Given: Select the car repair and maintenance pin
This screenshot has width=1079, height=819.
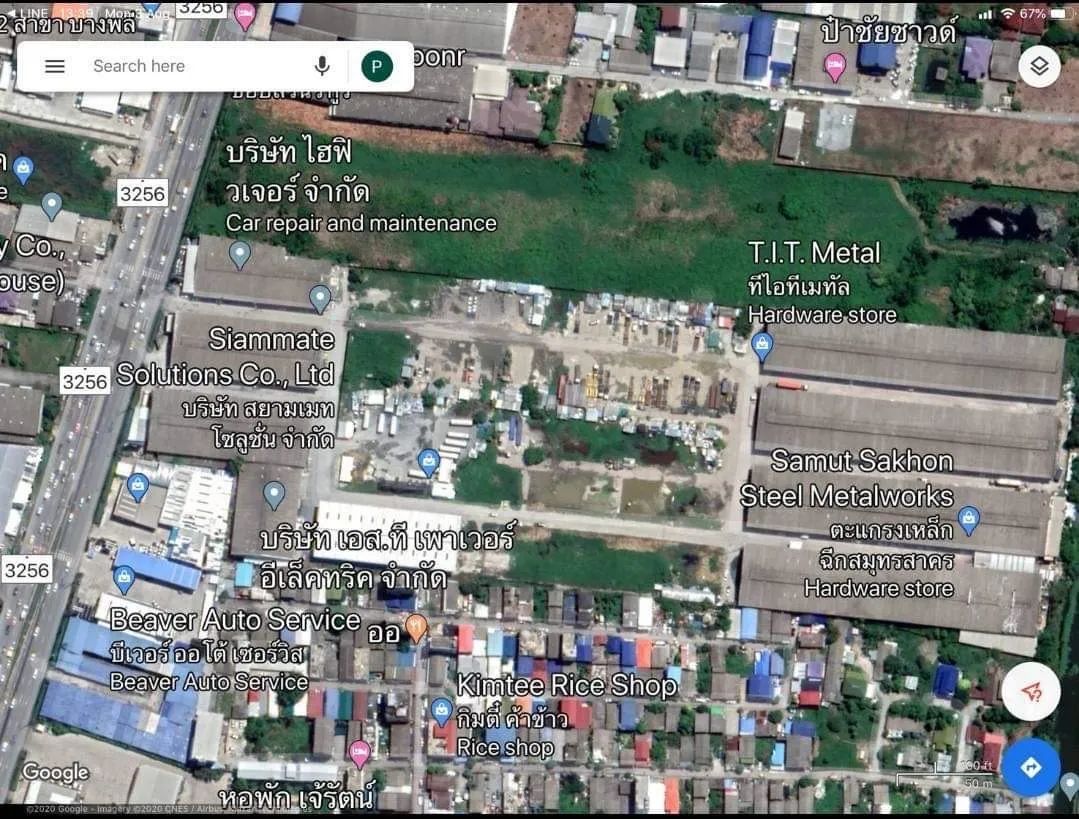Looking at the screenshot, I should pos(240,253).
